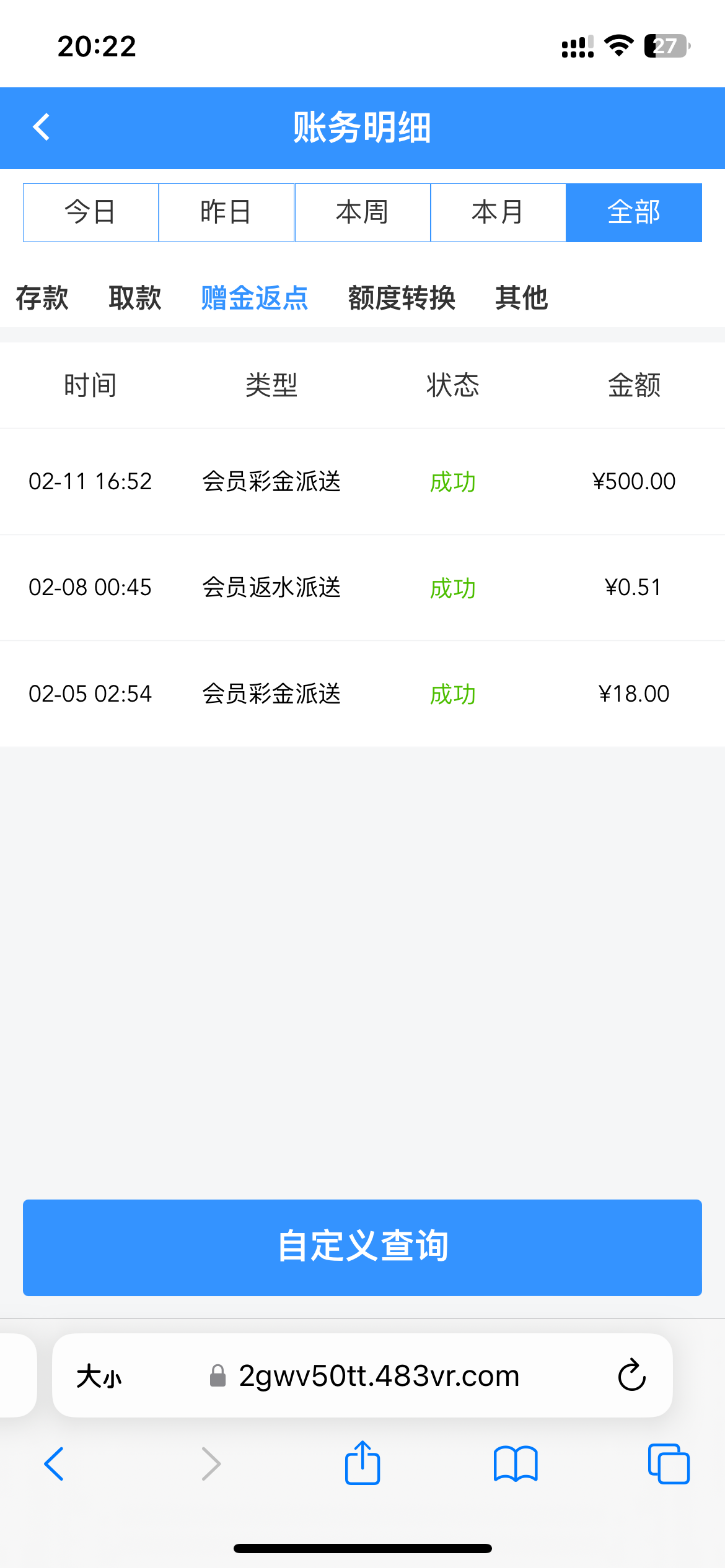Select the 全部 date filter
Screen dimensions: 725x1568
tap(634, 212)
